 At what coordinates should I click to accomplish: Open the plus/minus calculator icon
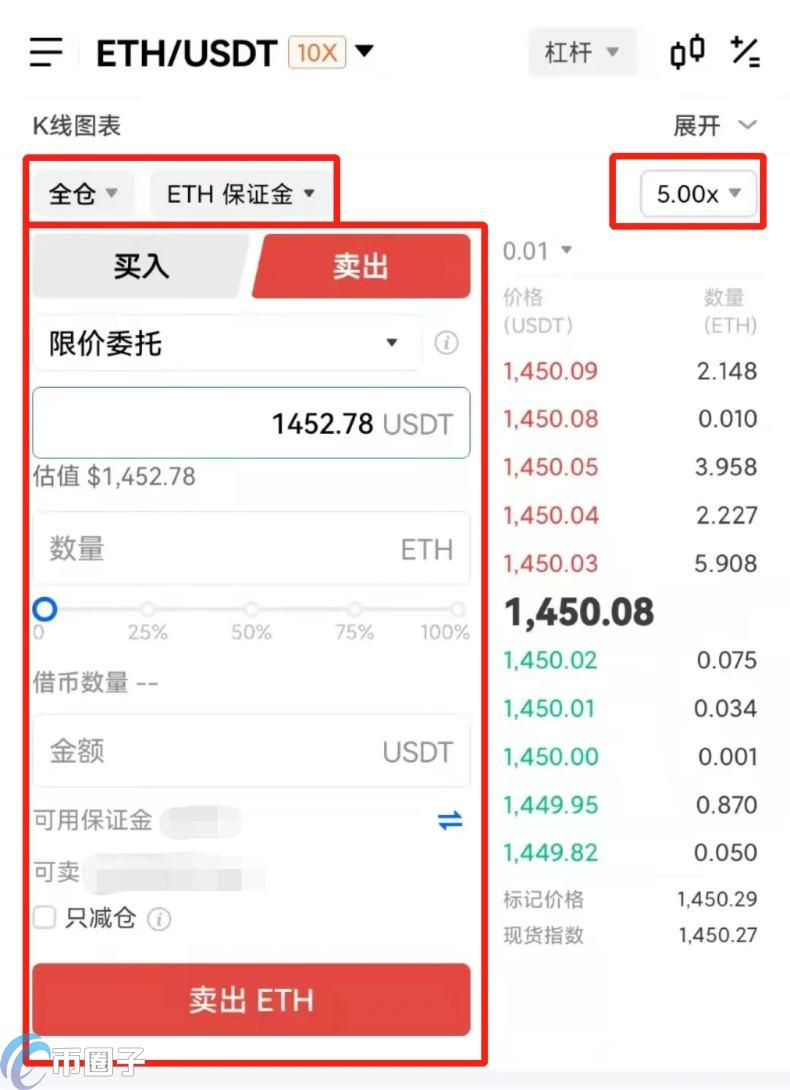(745, 52)
